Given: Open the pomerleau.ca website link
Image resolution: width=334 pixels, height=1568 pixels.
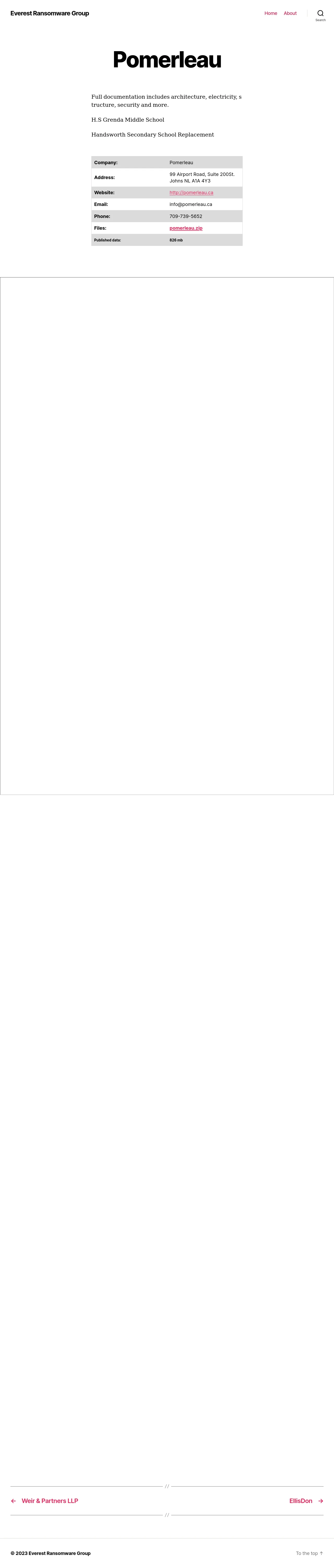Looking at the screenshot, I should [191, 192].
